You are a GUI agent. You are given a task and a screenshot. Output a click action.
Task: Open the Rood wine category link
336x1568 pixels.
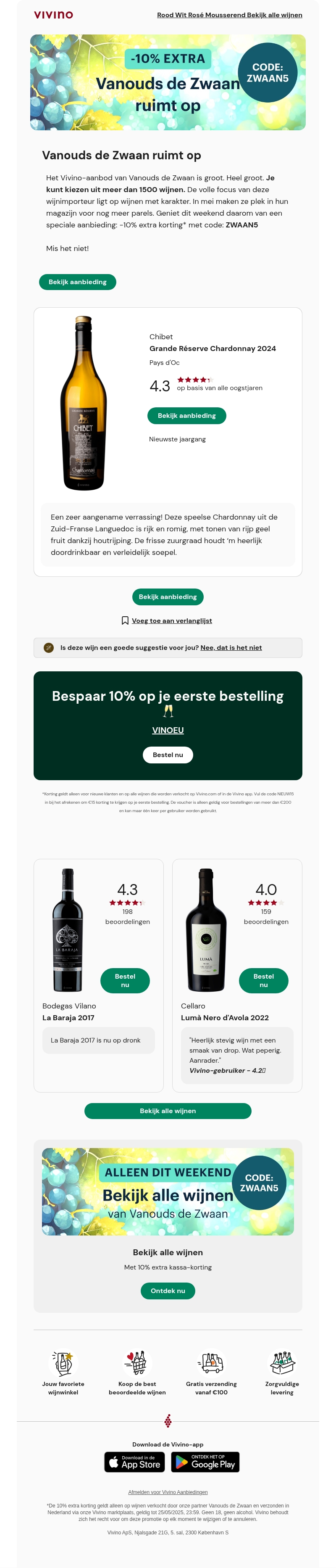[x=165, y=15]
